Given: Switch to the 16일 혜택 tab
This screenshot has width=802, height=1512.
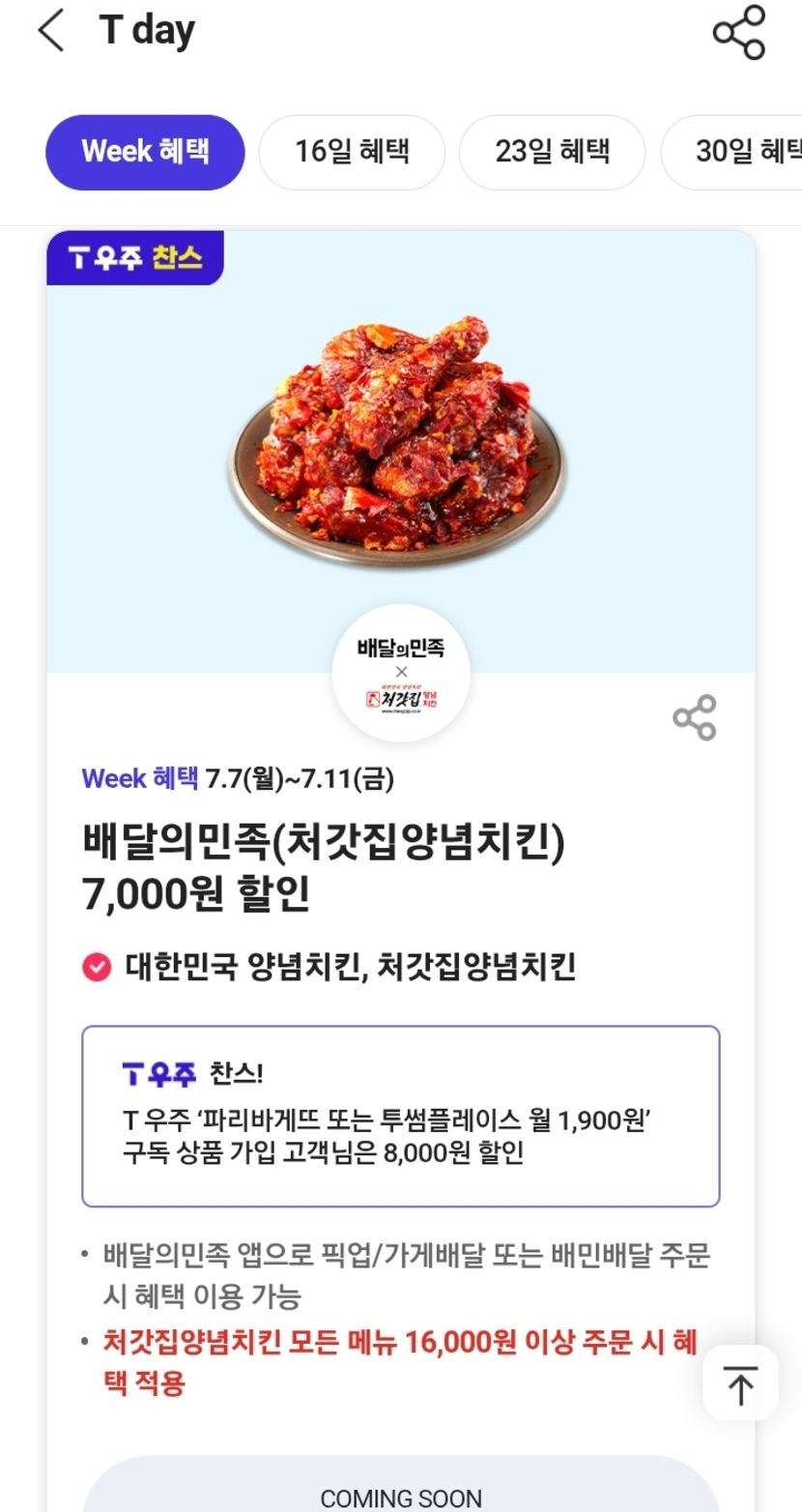Looking at the screenshot, I should 352,152.
